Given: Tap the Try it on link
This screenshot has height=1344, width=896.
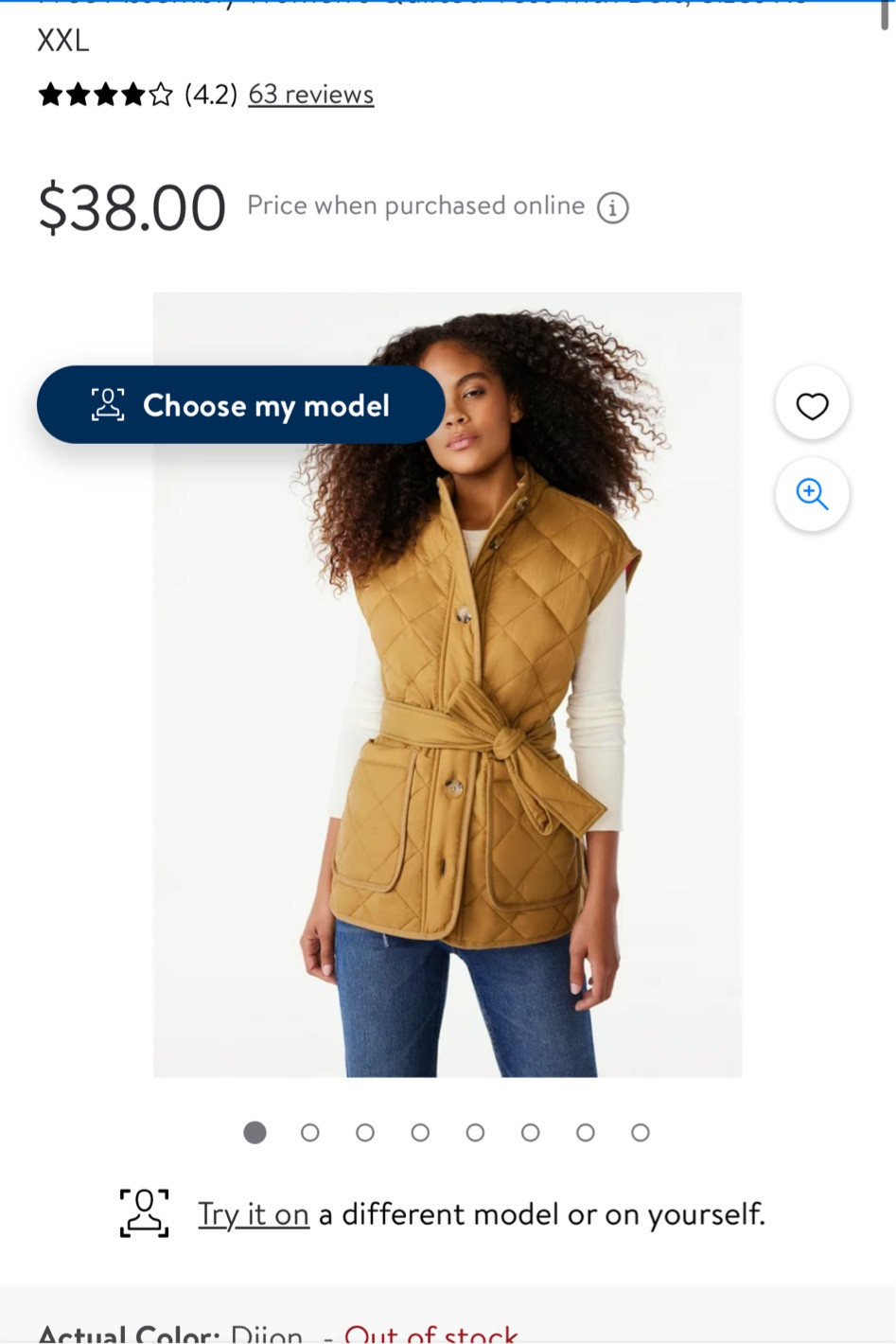Looking at the screenshot, I should pyautogui.click(x=253, y=1214).
